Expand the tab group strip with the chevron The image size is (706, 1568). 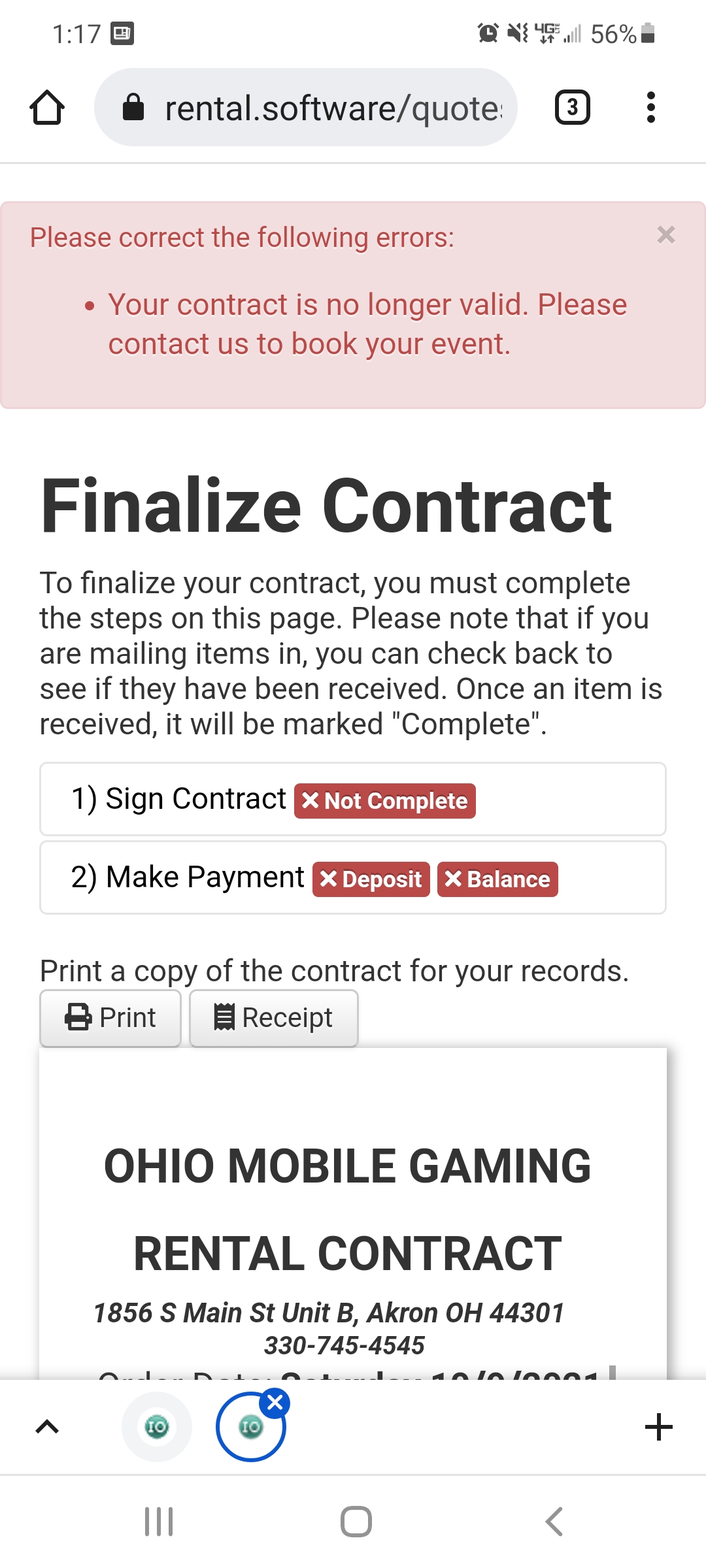(x=47, y=1427)
